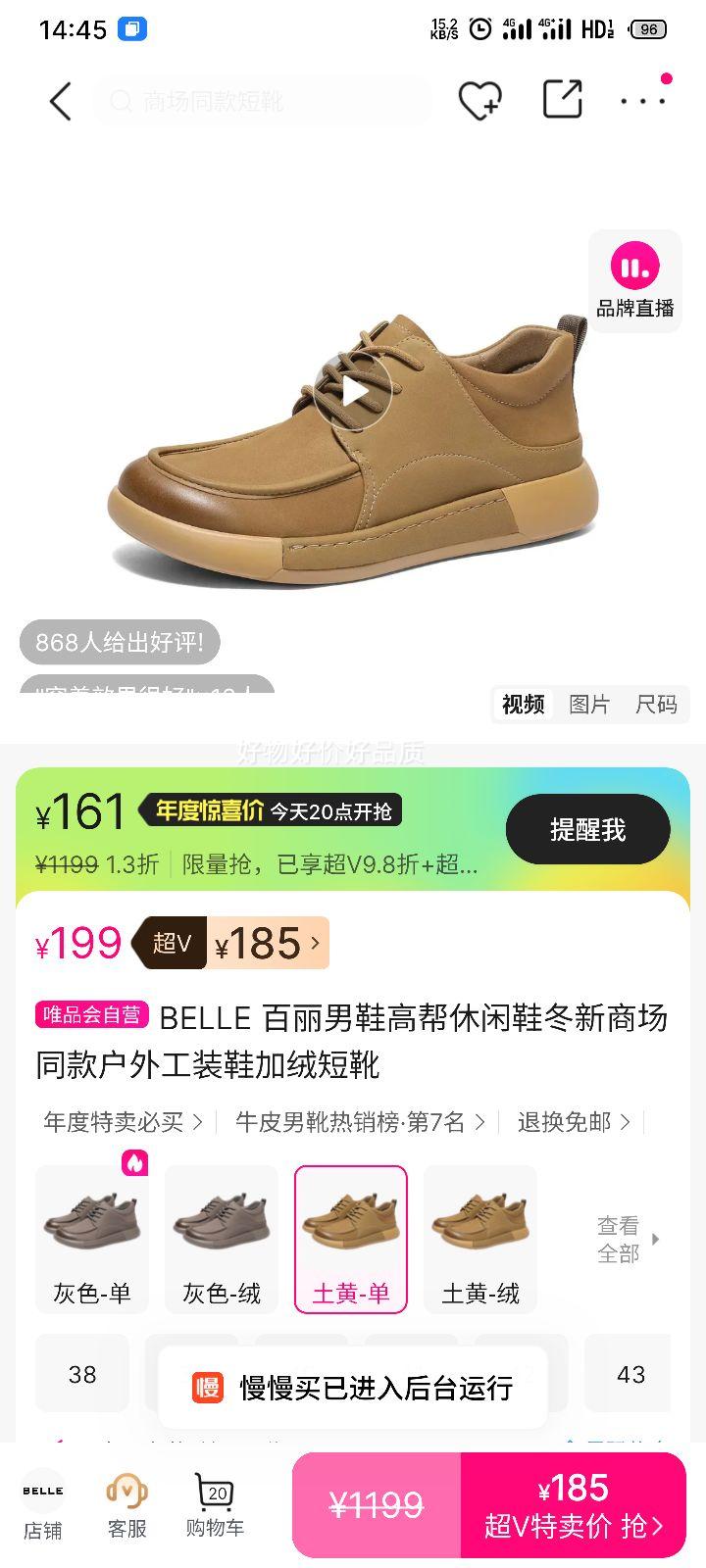The height and width of the screenshot is (1568, 706).
Task: Open the more options ellipsis menu
Action: tap(642, 100)
